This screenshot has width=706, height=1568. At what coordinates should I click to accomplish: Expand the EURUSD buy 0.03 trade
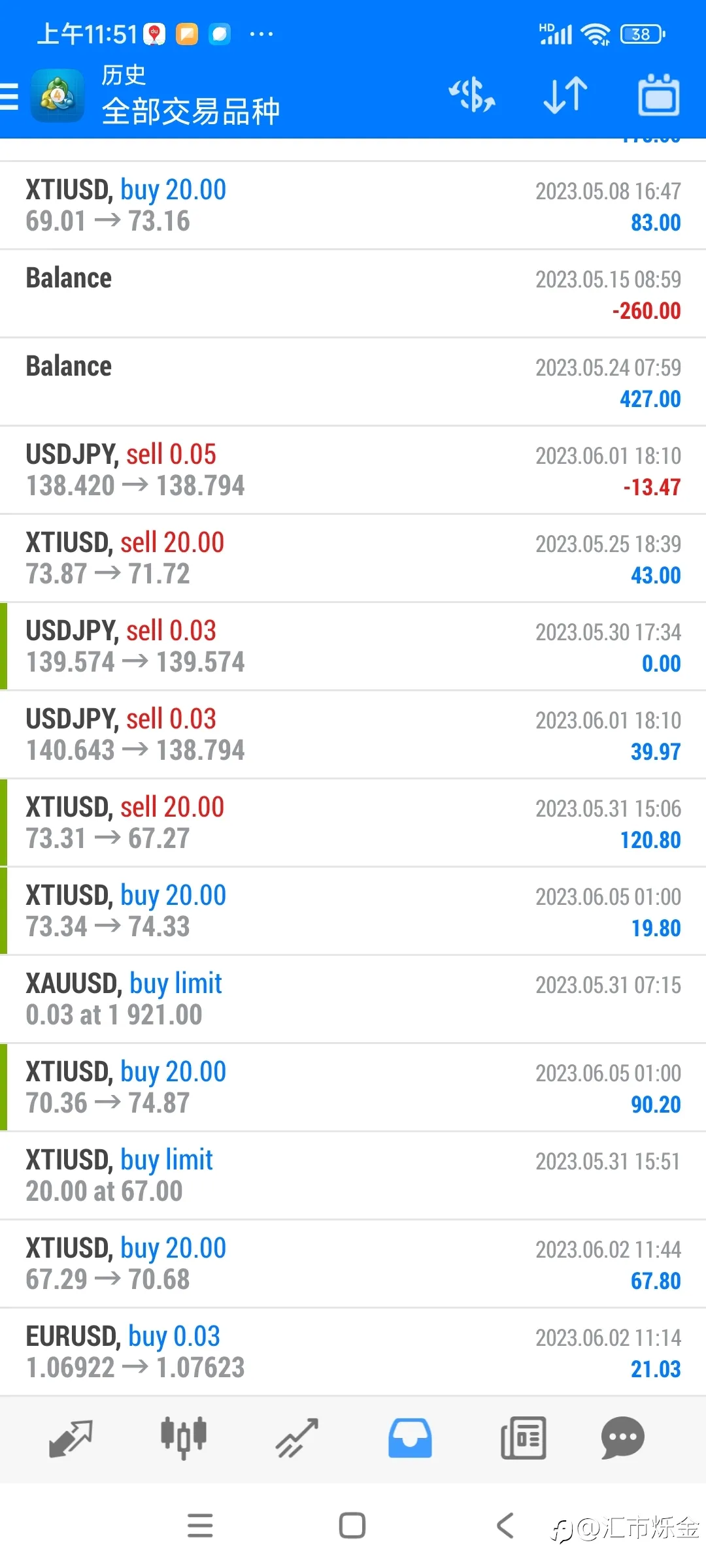(x=353, y=1352)
